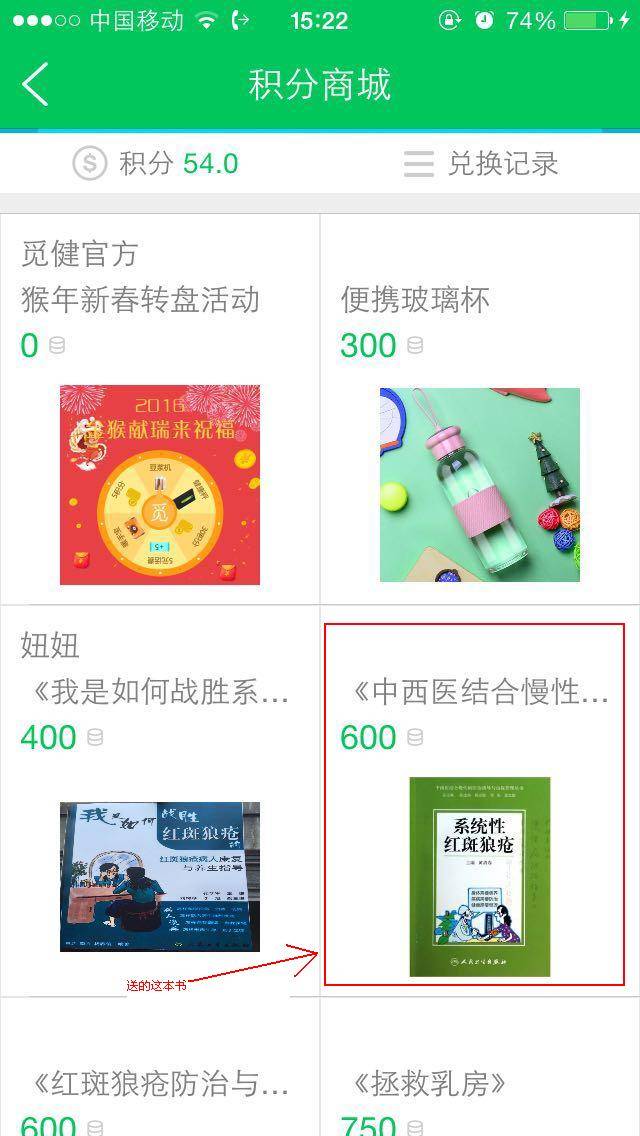The width and height of the screenshot is (640, 1136).
Task: Go back from 积分商城
Action: coord(36,84)
